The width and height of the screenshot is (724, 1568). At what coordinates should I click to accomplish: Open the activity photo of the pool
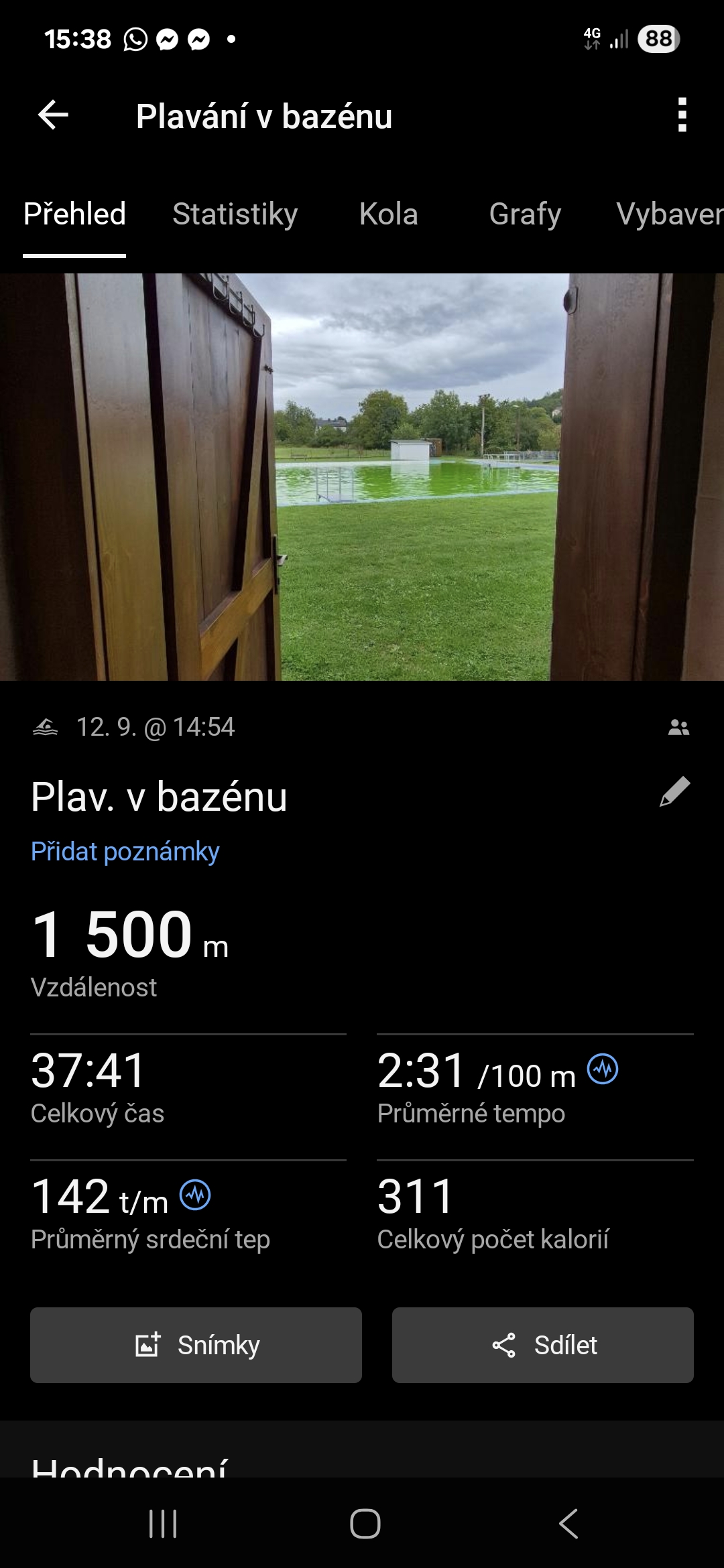[x=362, y=476]
